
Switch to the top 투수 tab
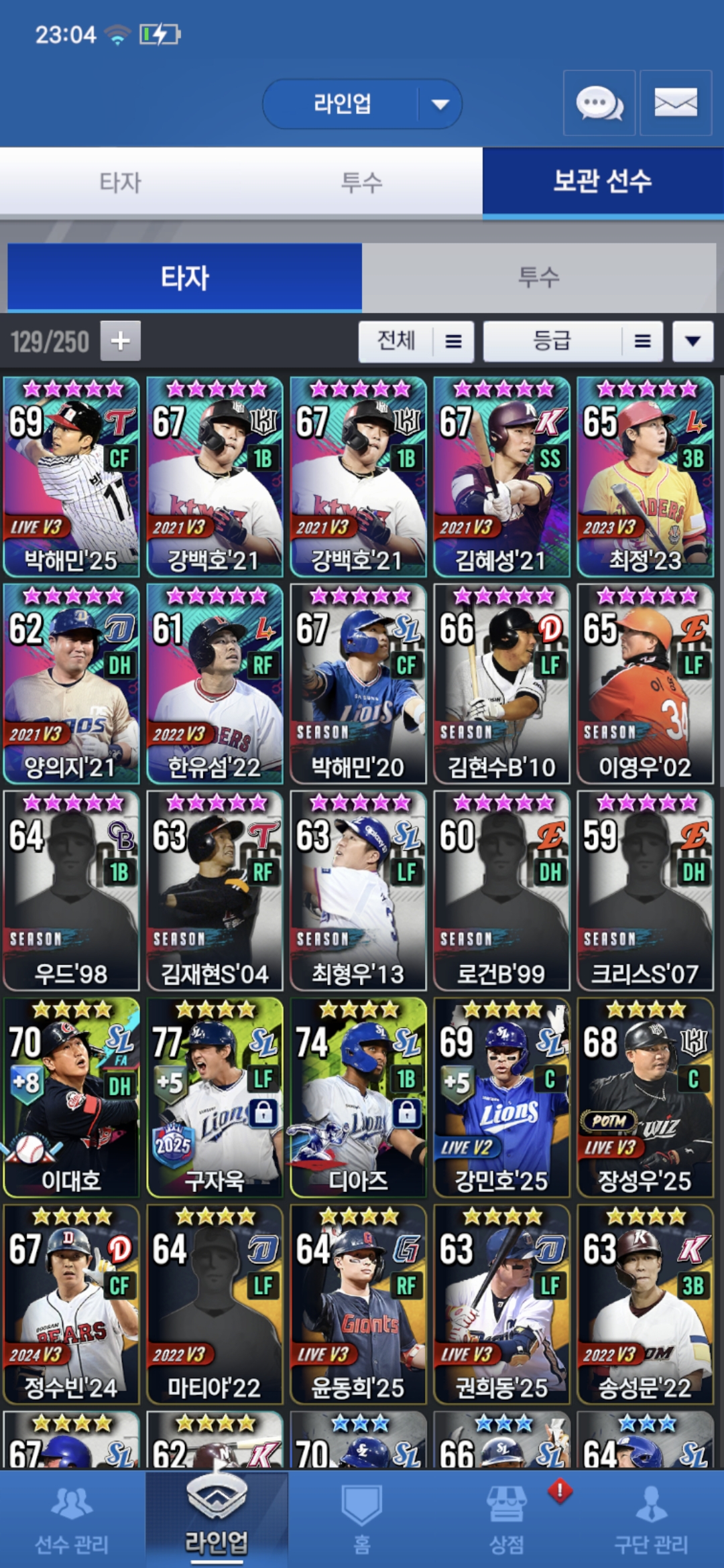tap(362, 182)
